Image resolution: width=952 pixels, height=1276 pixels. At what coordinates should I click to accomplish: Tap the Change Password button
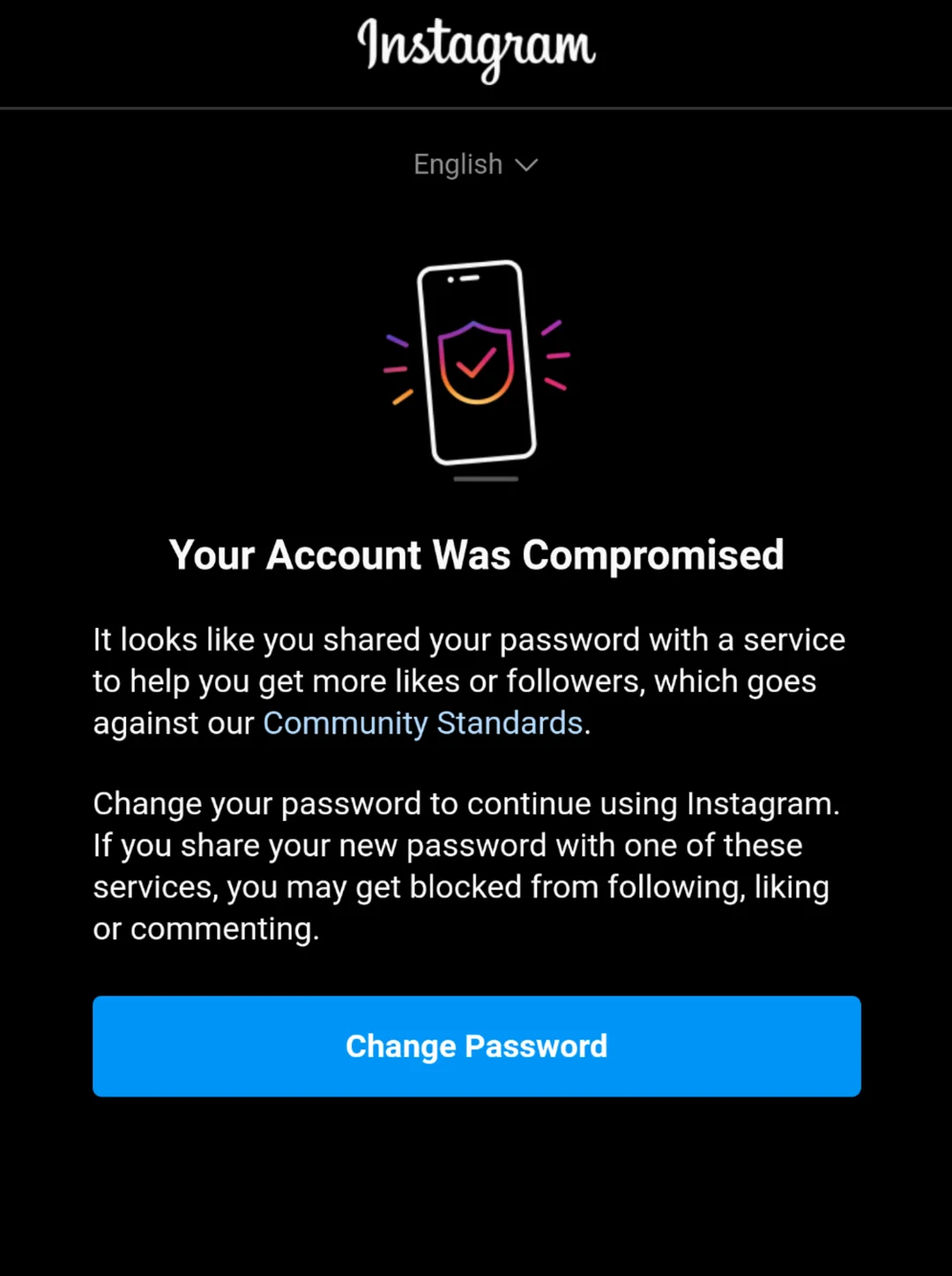coord(476,1046)
